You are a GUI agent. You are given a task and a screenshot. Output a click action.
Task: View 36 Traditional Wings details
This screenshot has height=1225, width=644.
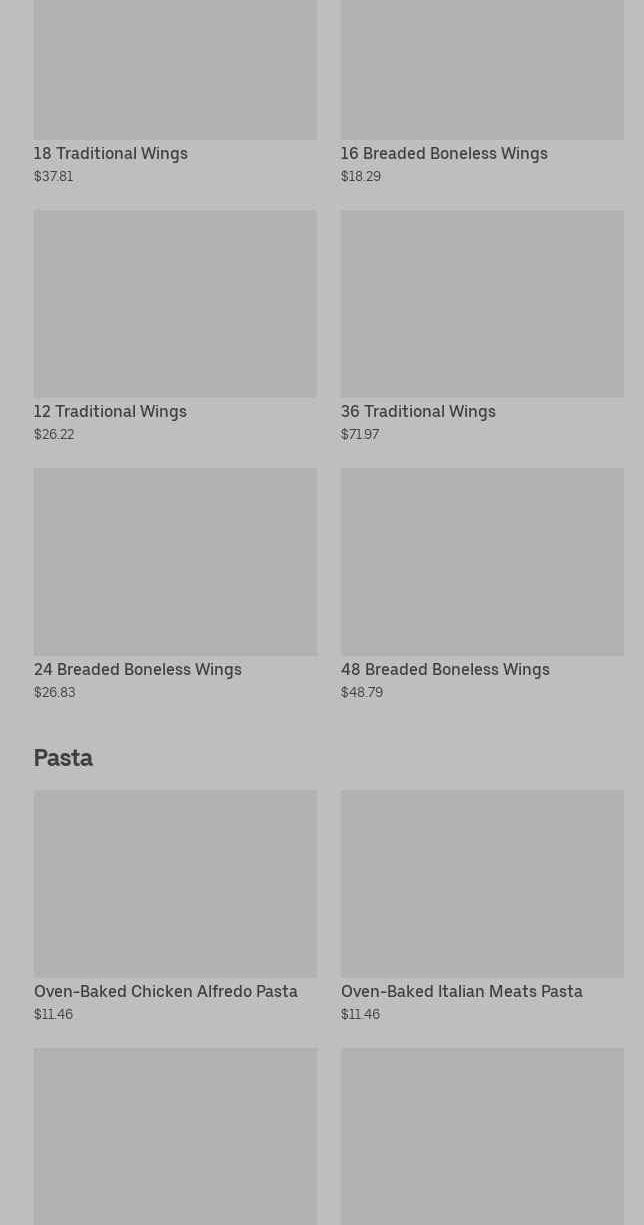click(x=482, y=326)
